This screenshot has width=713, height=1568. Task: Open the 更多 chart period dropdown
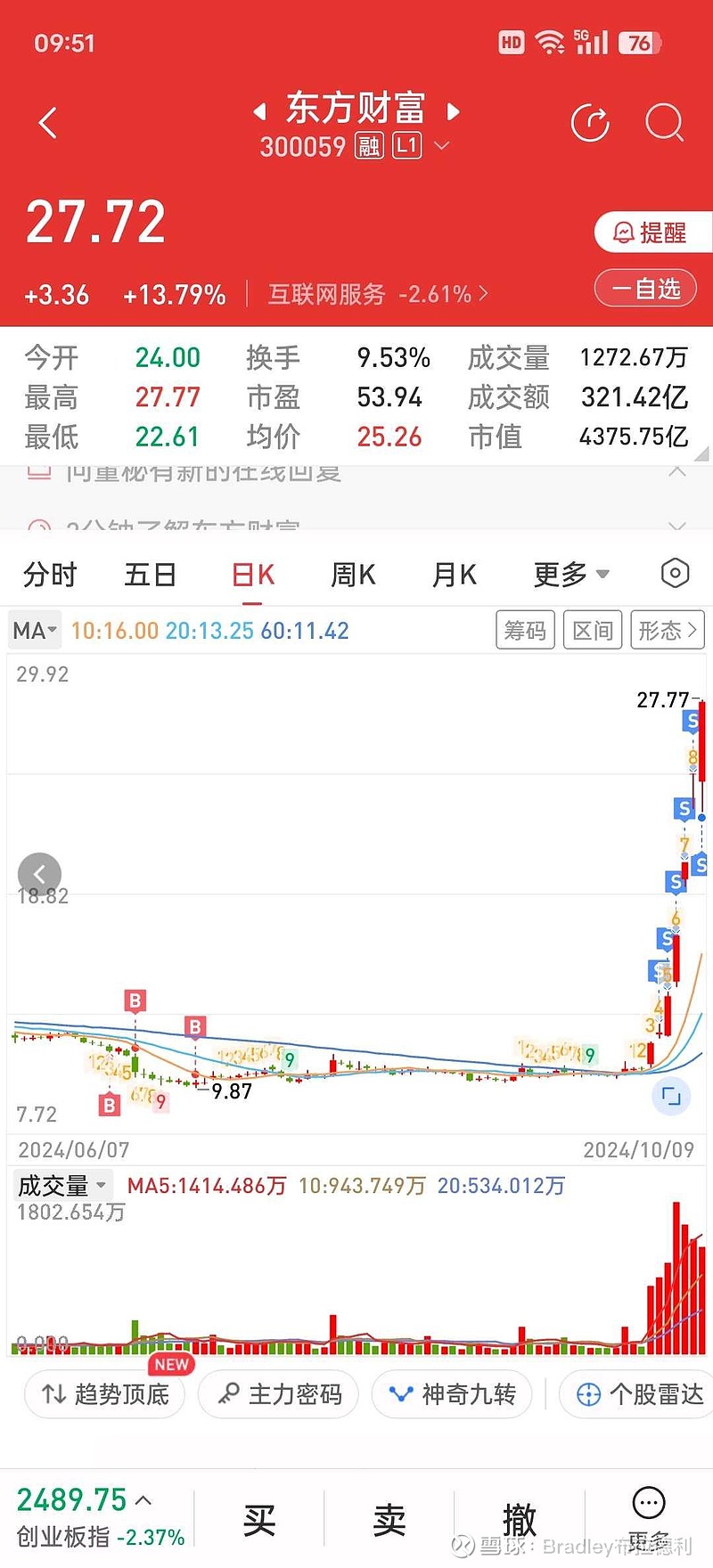pos(571,575)
